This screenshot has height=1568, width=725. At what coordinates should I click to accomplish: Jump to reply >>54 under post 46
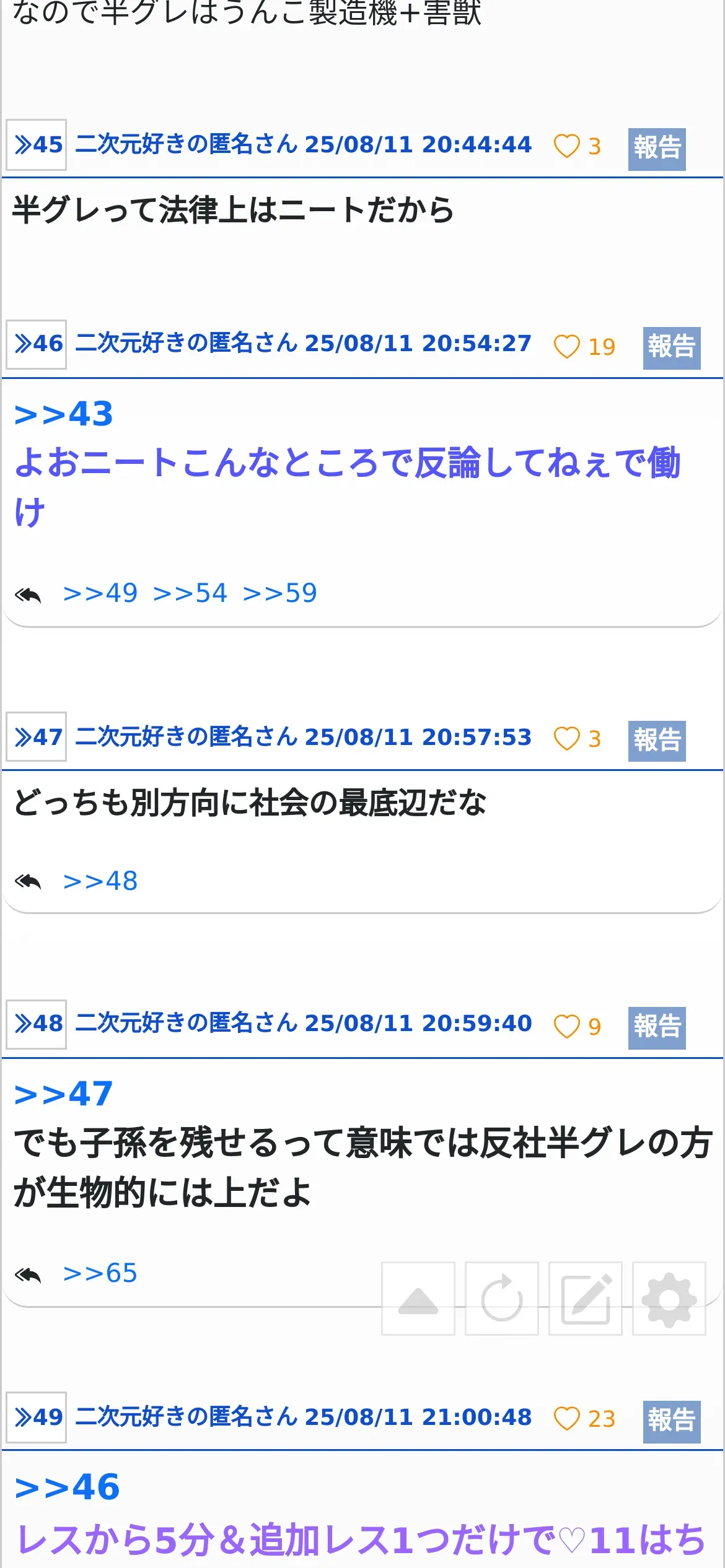pos(190,593)
